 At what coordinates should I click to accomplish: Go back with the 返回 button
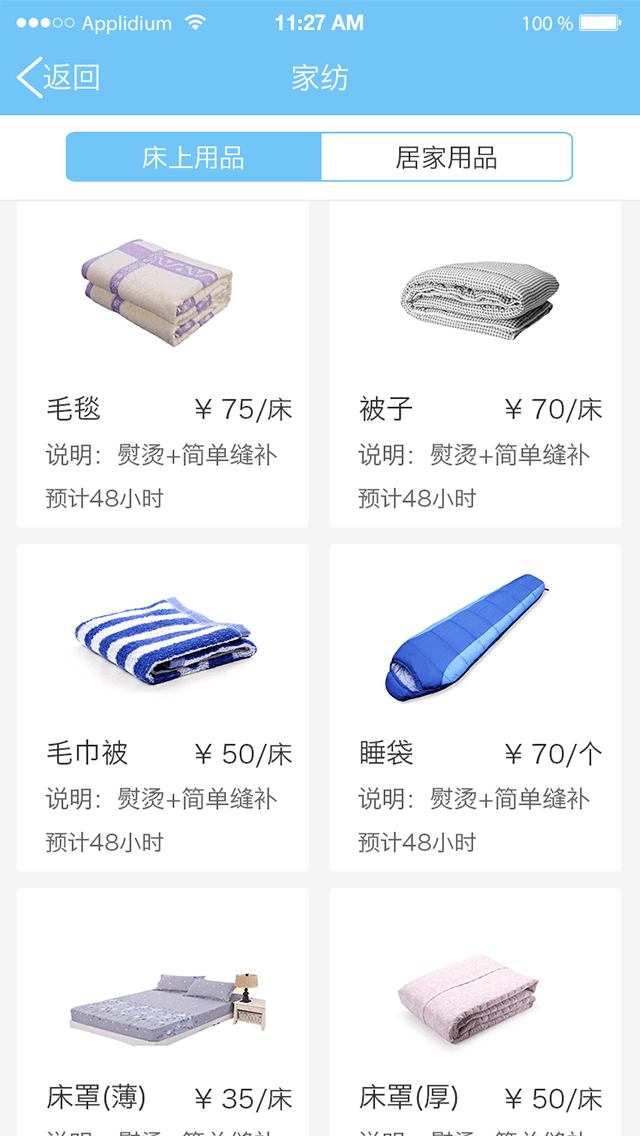[x=58, y=78]
